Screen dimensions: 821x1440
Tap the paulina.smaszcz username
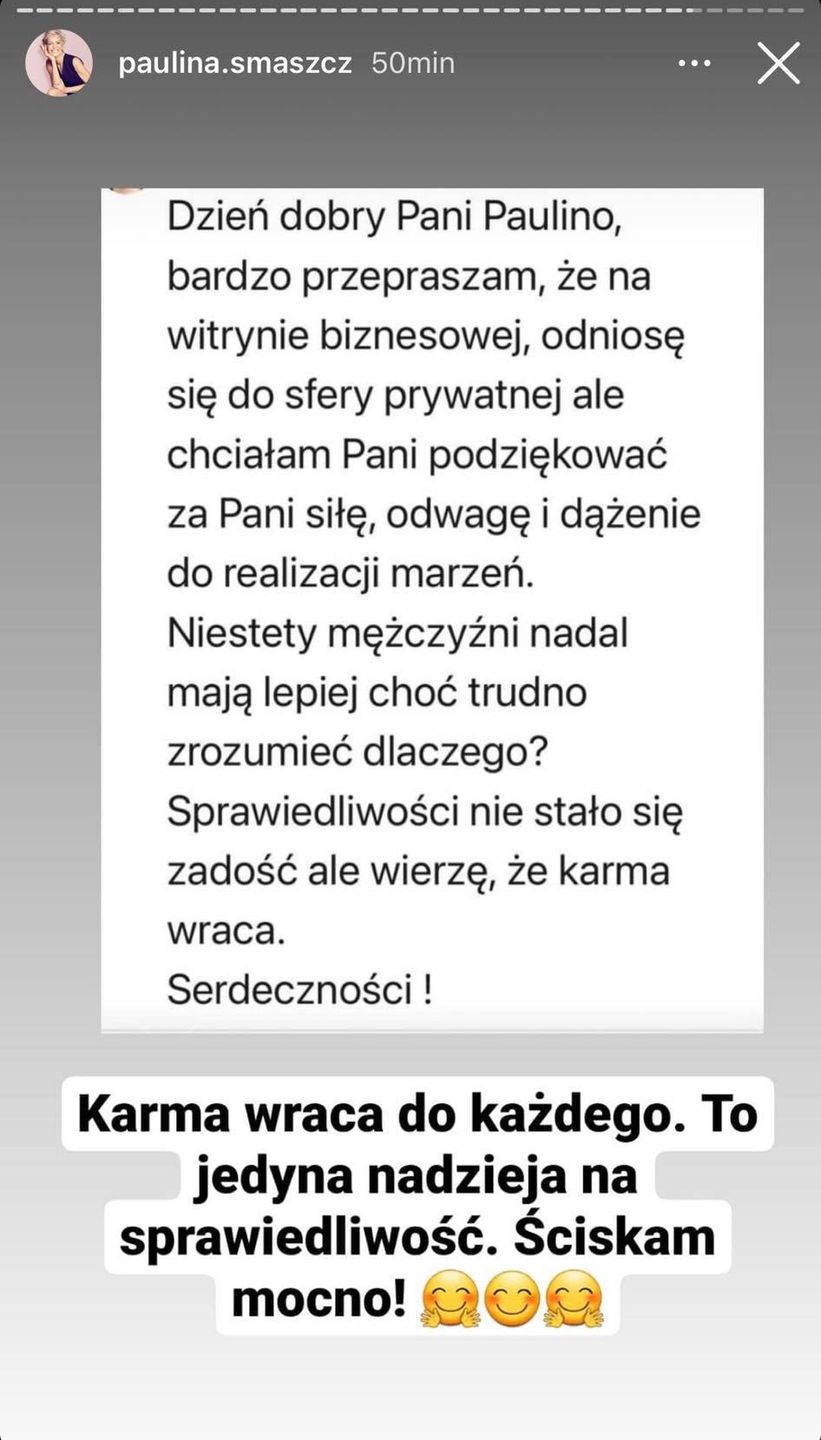(235, 63)
